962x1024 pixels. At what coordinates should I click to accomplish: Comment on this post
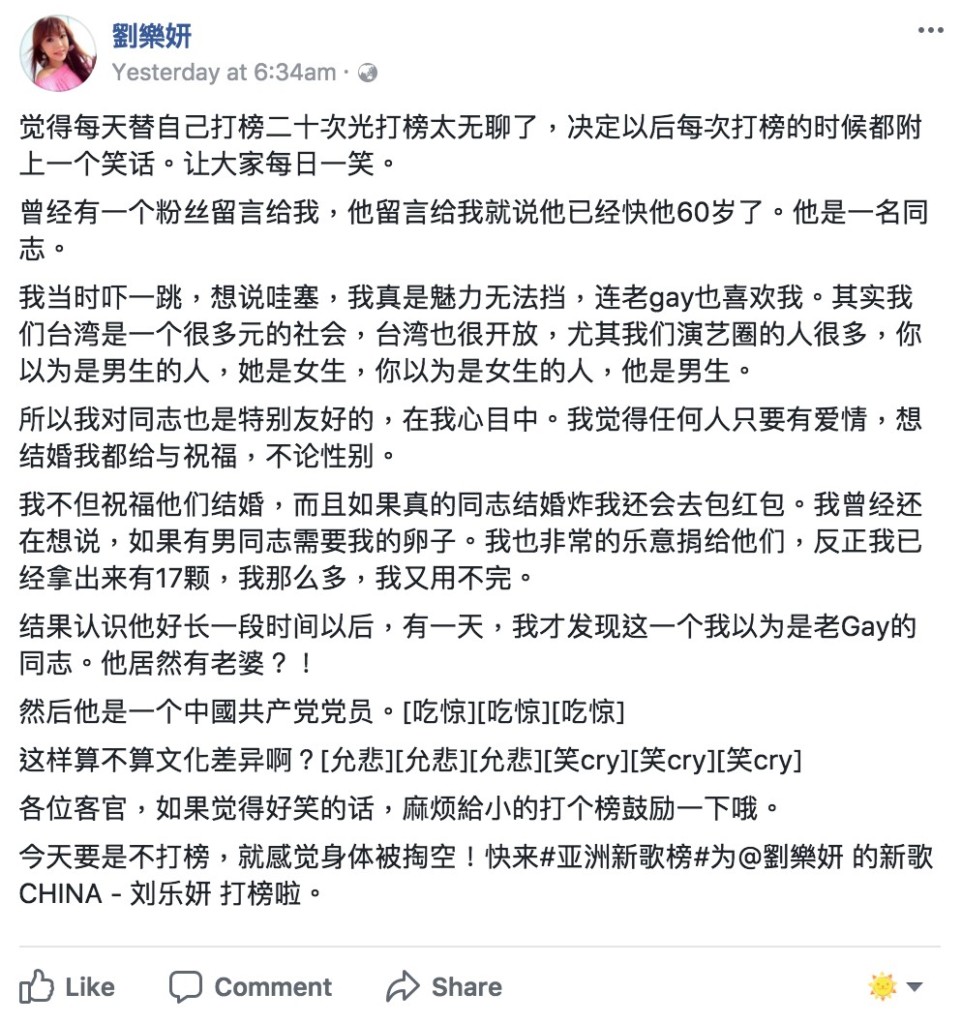250,987
